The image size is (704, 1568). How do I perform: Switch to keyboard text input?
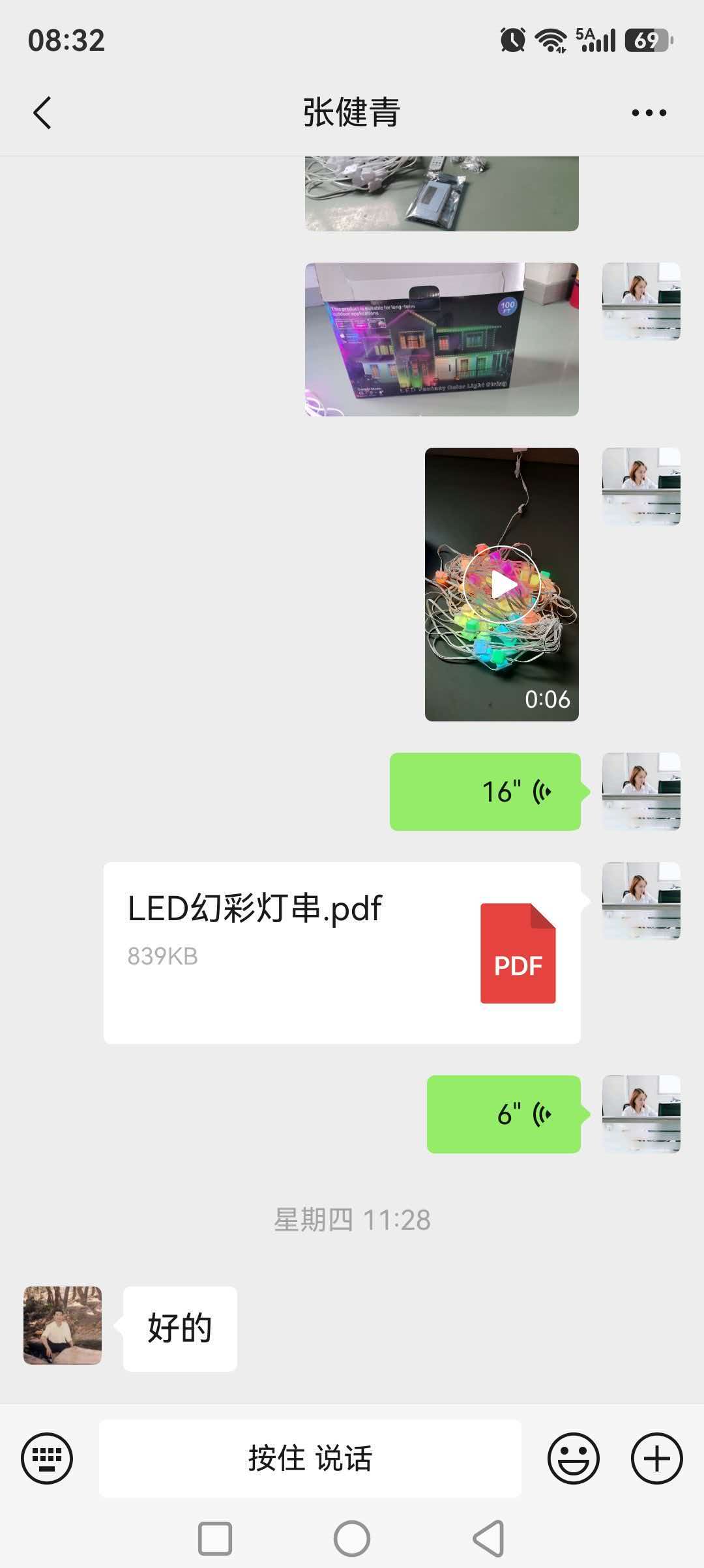point(47,1459)
